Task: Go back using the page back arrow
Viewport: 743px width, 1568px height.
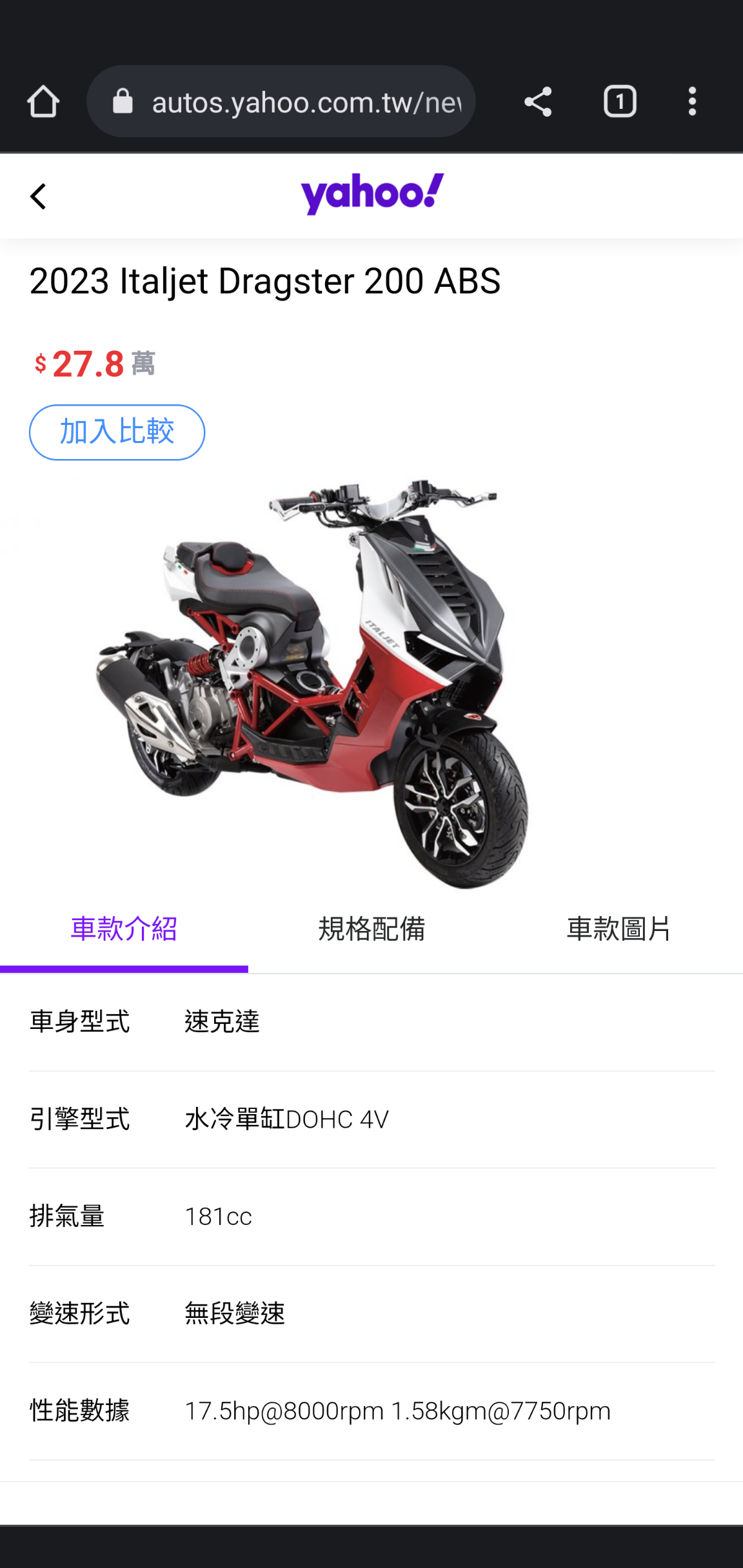Action: pos(39,197)
